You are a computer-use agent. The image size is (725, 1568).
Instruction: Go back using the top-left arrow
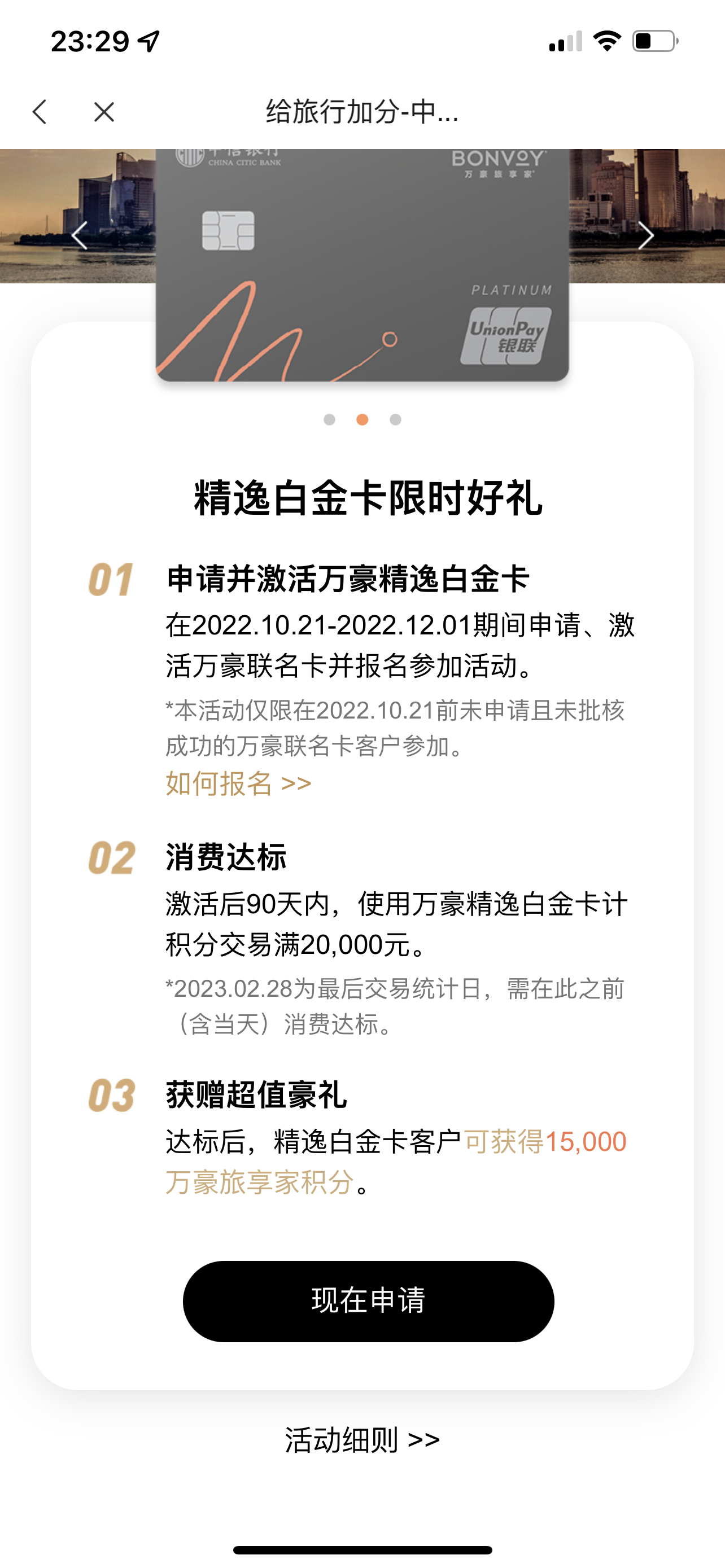pyautogui.click(x=40, y=112)
